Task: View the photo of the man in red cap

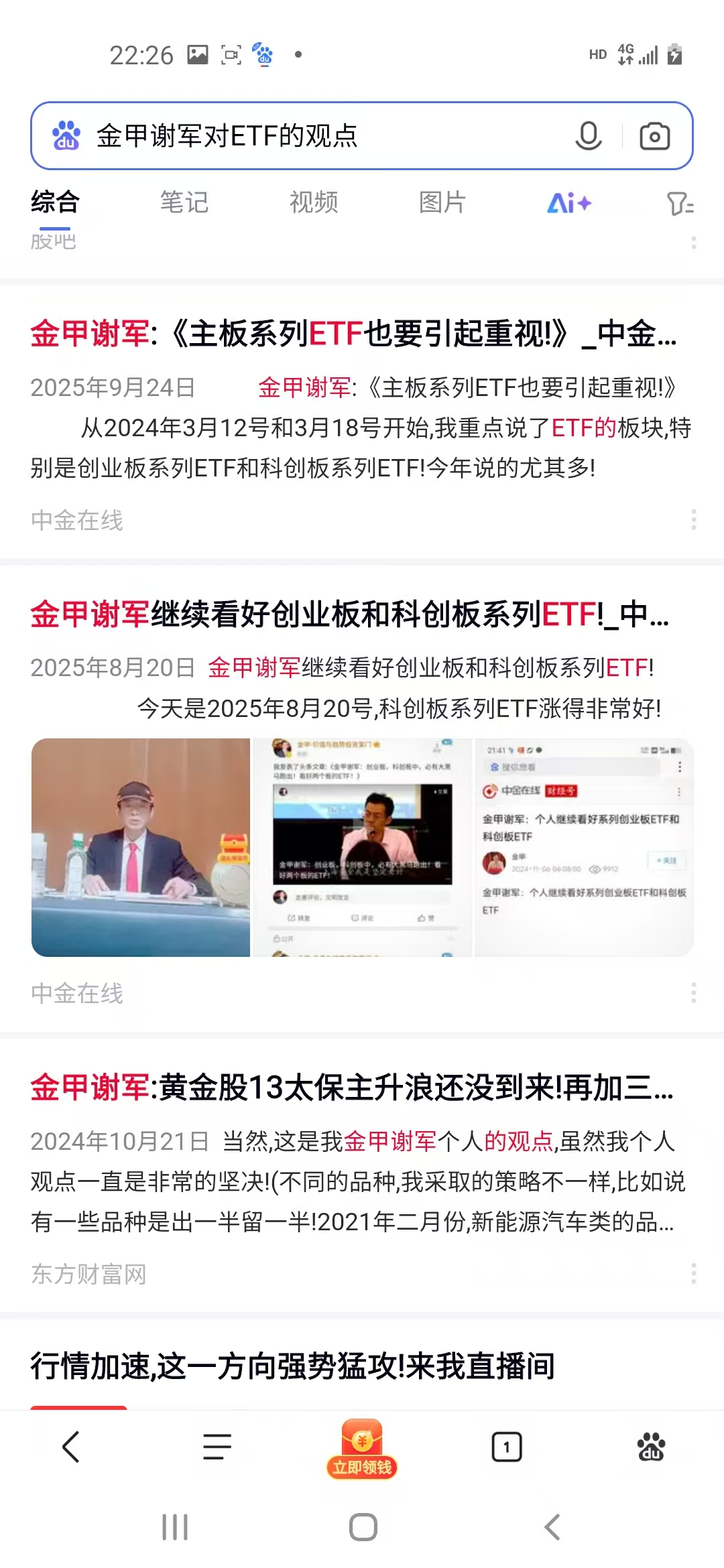Action: 141,847
